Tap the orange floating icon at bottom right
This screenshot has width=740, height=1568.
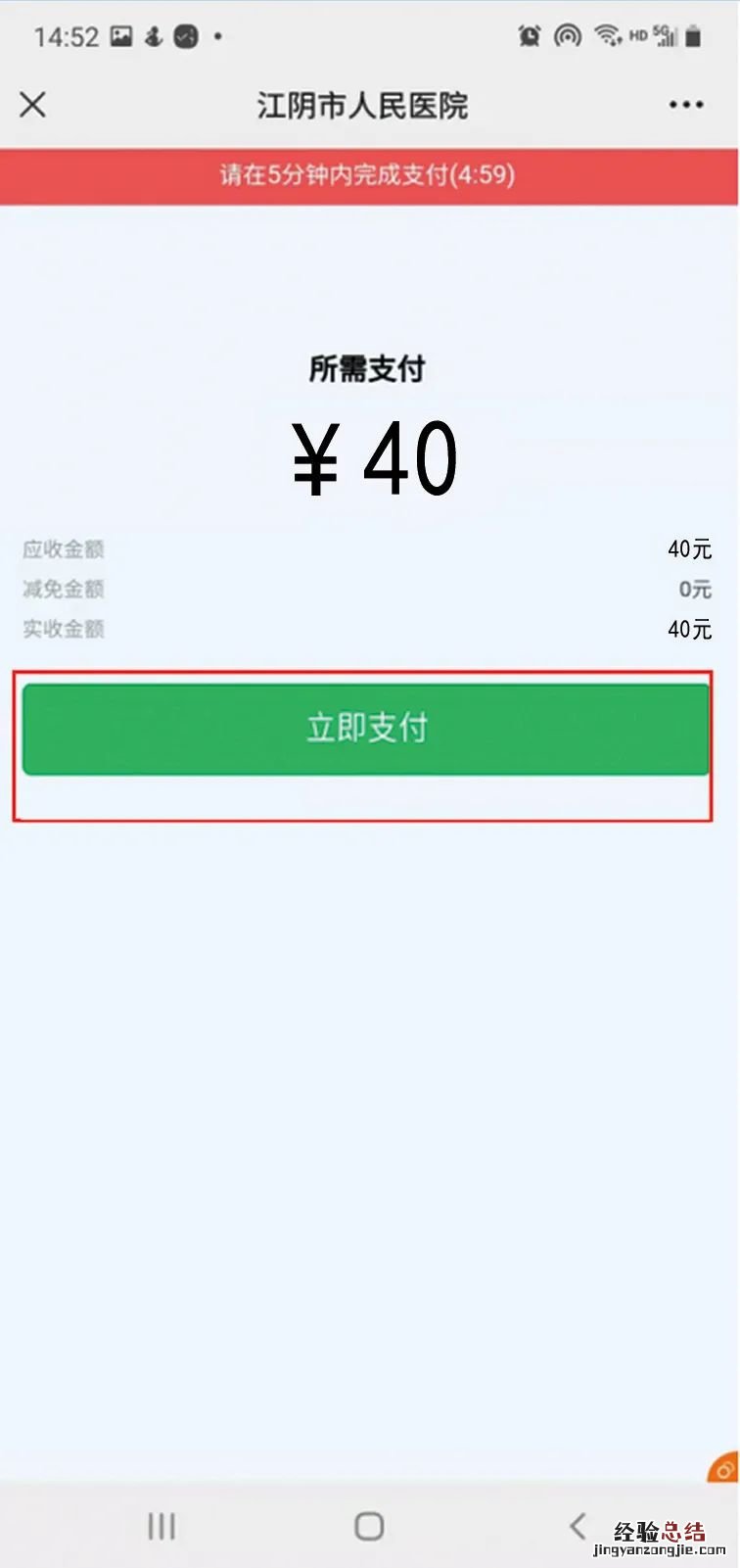coord(724,1467)
